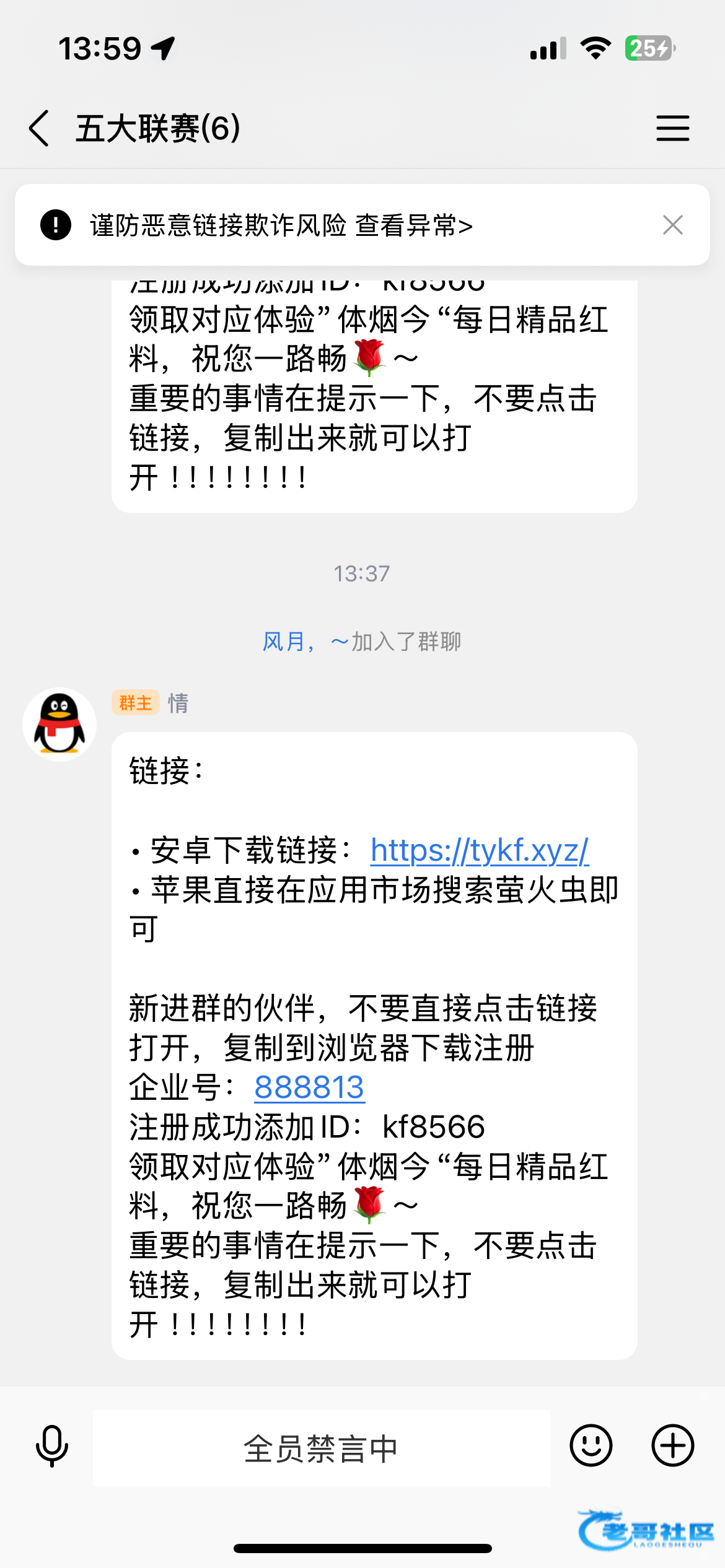
Task: Open the 查看异常 fraud risk warning
Action: tap(413, 225)
